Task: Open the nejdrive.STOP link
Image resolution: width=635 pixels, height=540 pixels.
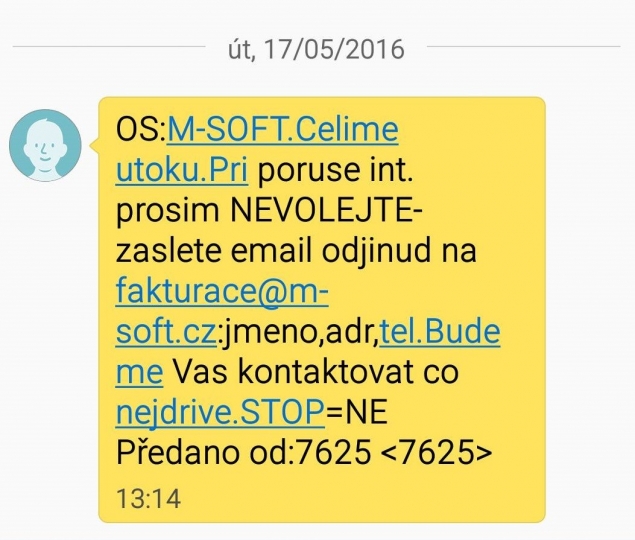Action: [219, 412]
